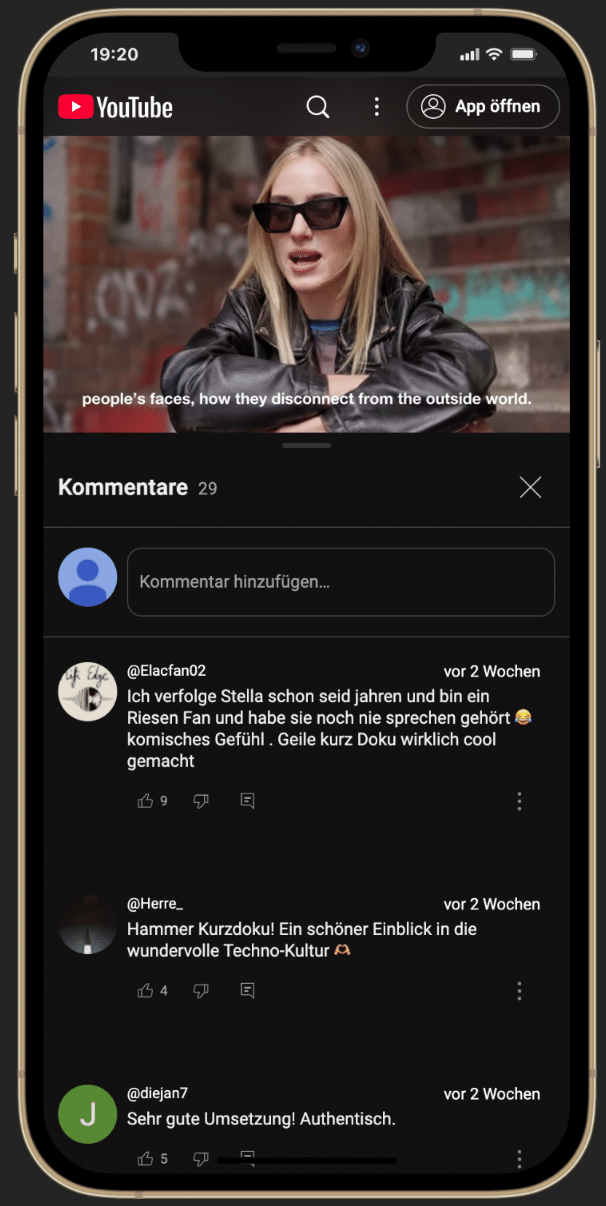This screenshot has width=606, height=1206.
Task: Open the overflow menu in the top bar
Action: (377, 107)
